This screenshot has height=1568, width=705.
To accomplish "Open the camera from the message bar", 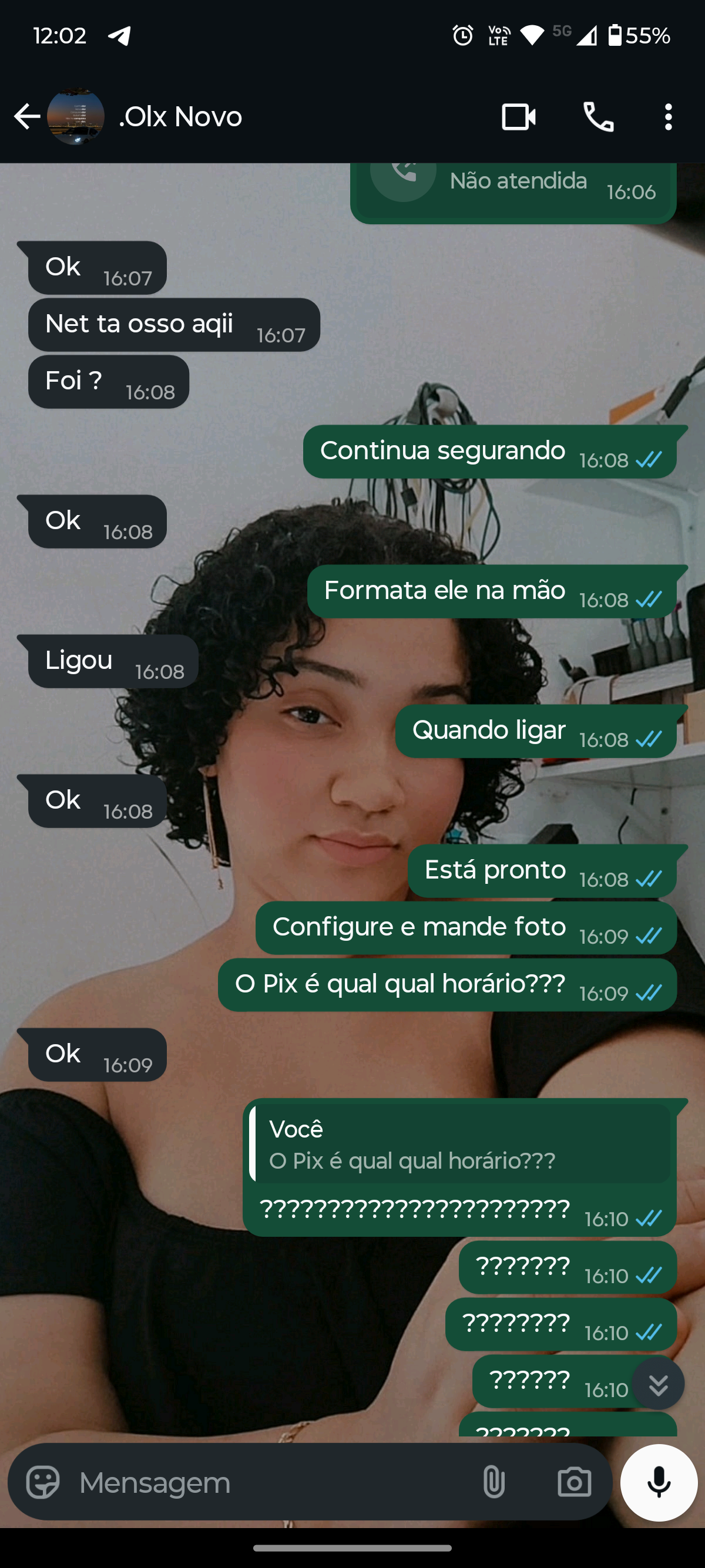I will (x=573, y=1482).
